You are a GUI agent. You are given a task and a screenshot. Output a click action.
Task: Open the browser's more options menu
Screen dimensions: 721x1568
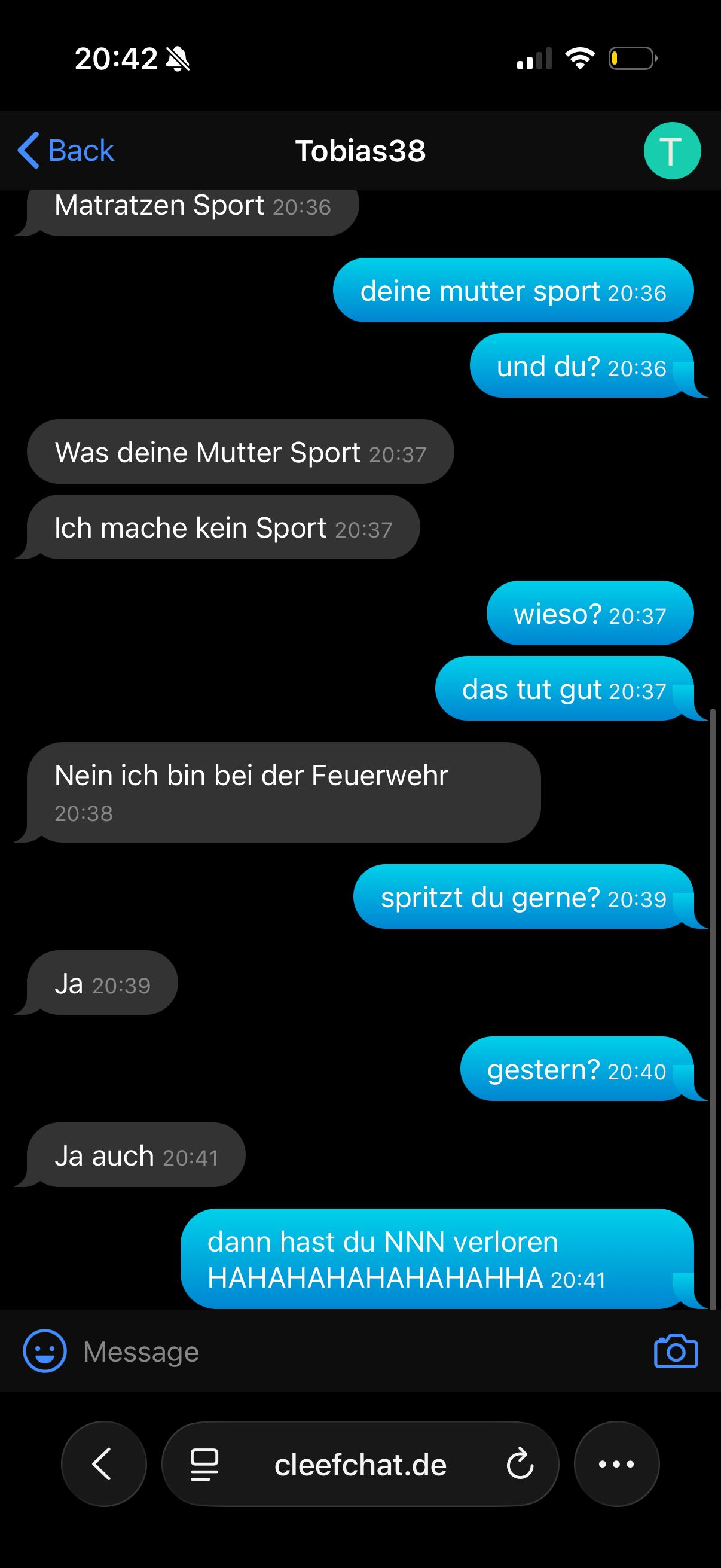tap(616, 1464)
